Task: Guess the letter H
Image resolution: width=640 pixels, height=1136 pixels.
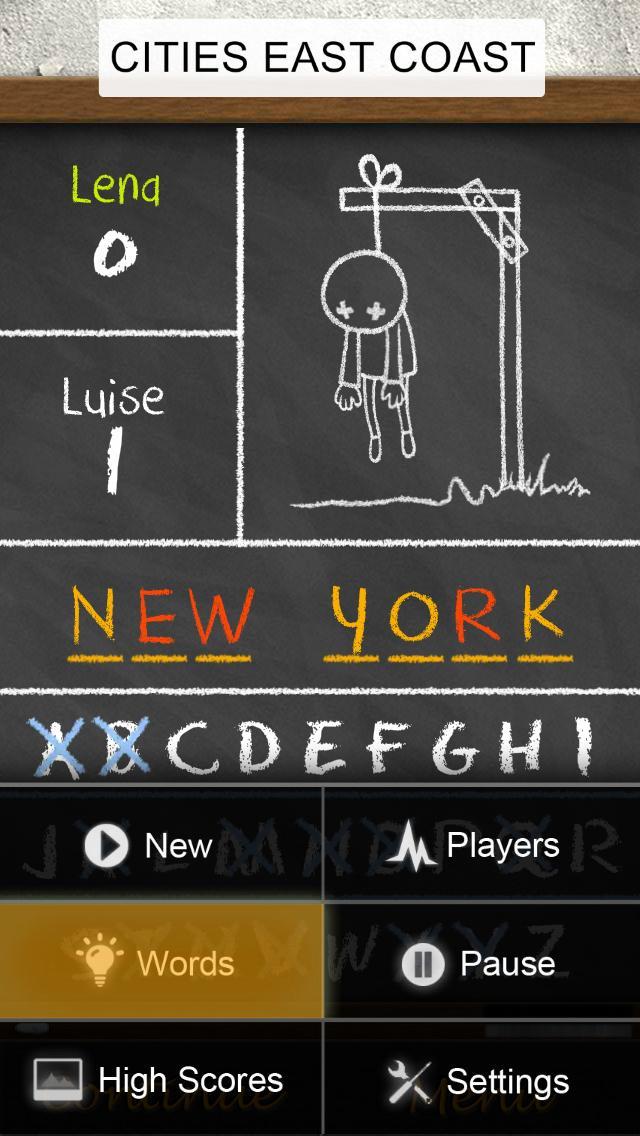Action: point(520,748)
